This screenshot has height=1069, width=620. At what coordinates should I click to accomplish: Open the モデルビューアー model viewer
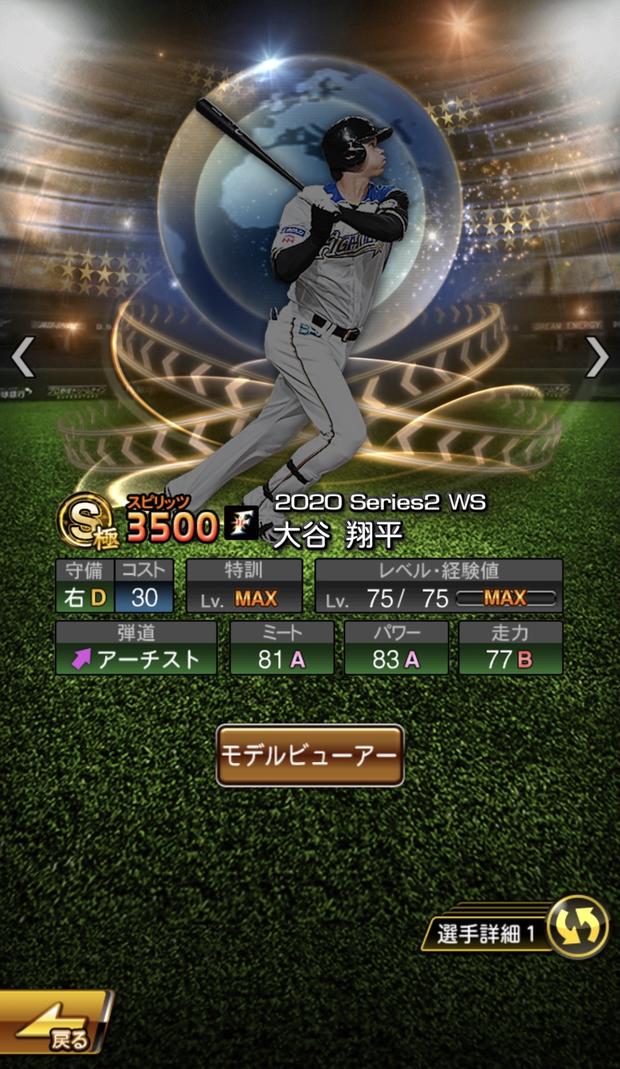tap(310, 755)
